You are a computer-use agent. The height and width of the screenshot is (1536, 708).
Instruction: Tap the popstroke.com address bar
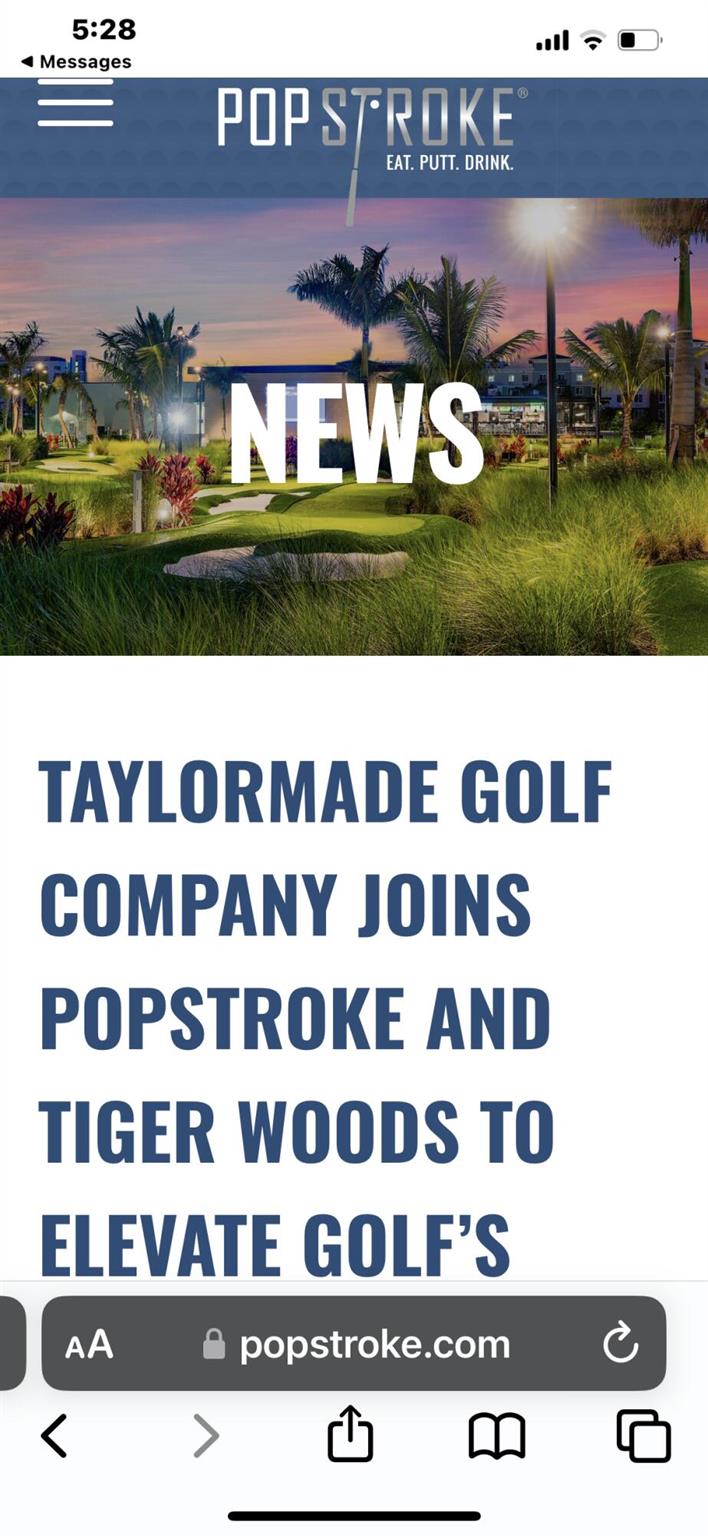354,1344
